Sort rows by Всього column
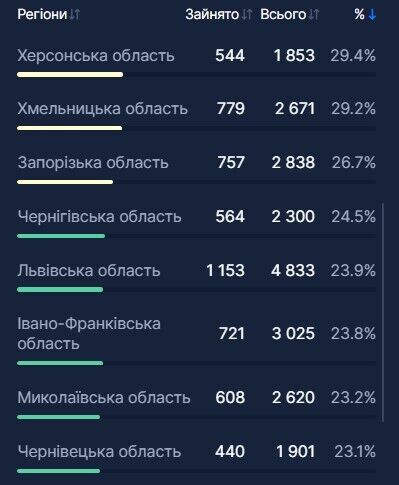 [290, 15]
